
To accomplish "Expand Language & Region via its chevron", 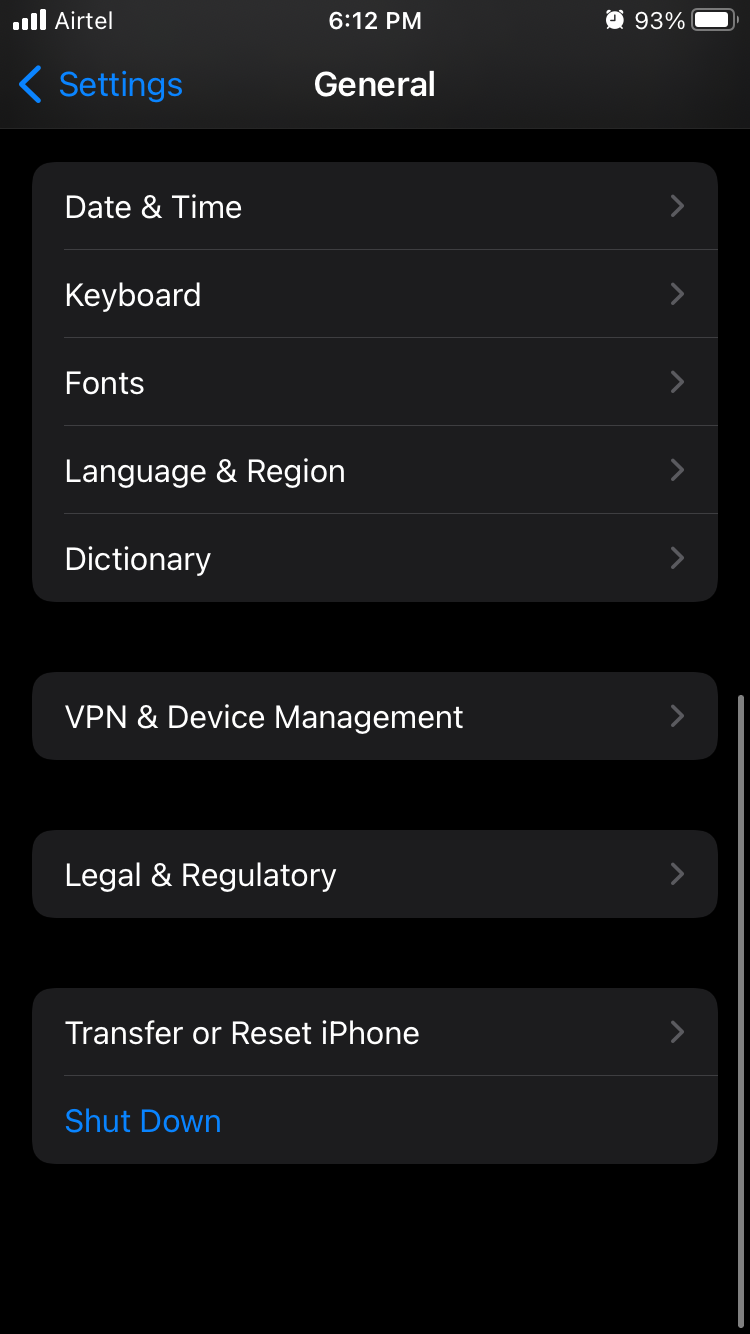I will point(677,470).
